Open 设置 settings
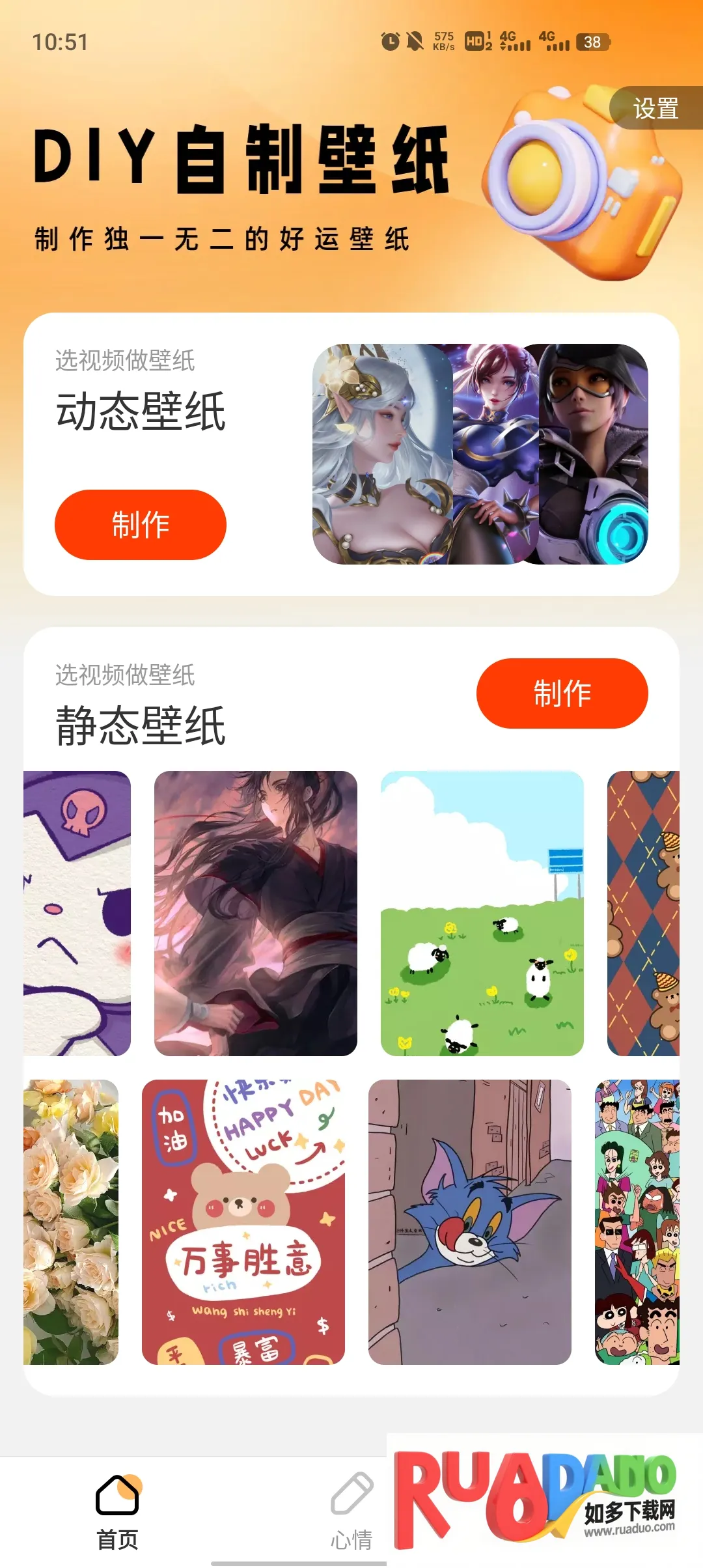 [655, 108]
